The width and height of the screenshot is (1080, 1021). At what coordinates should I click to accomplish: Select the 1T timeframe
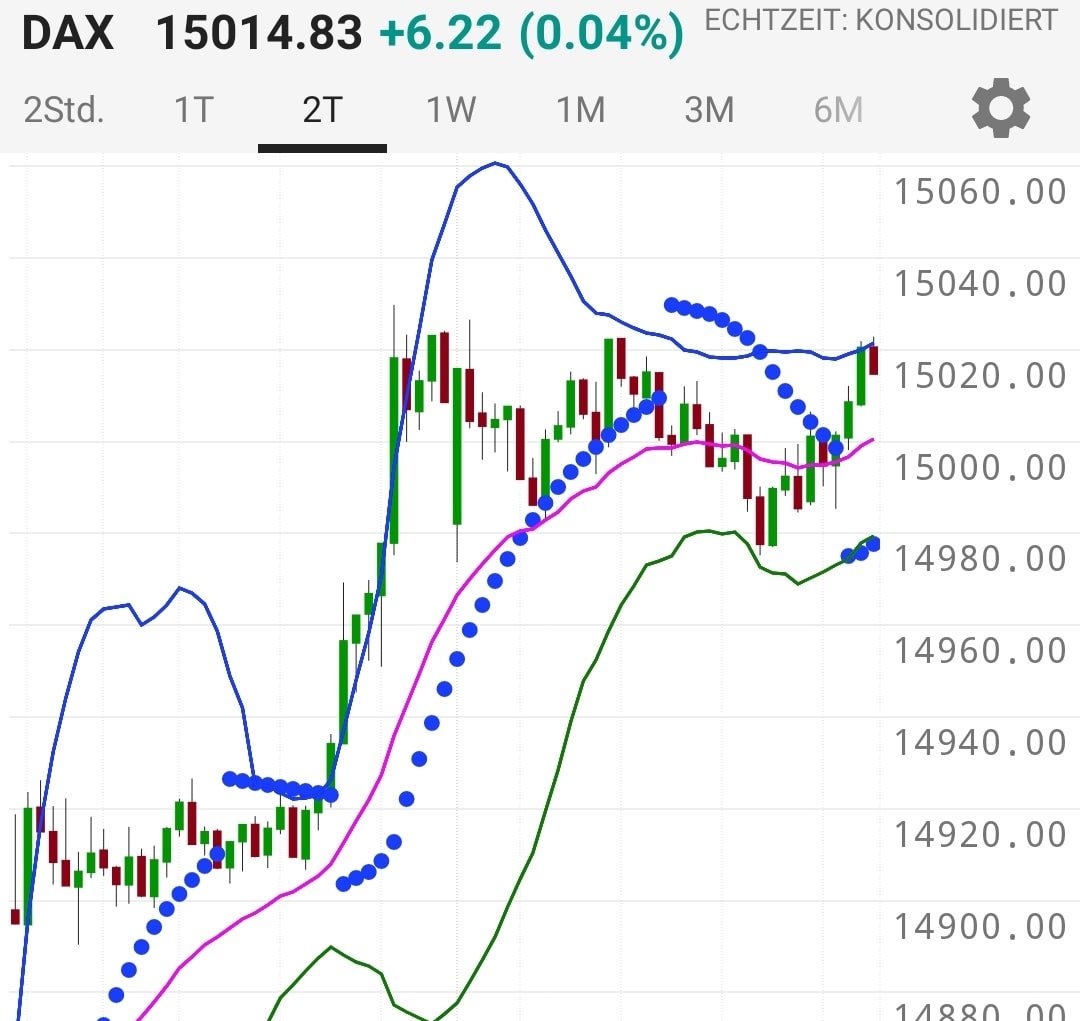(x=193, y=110)
